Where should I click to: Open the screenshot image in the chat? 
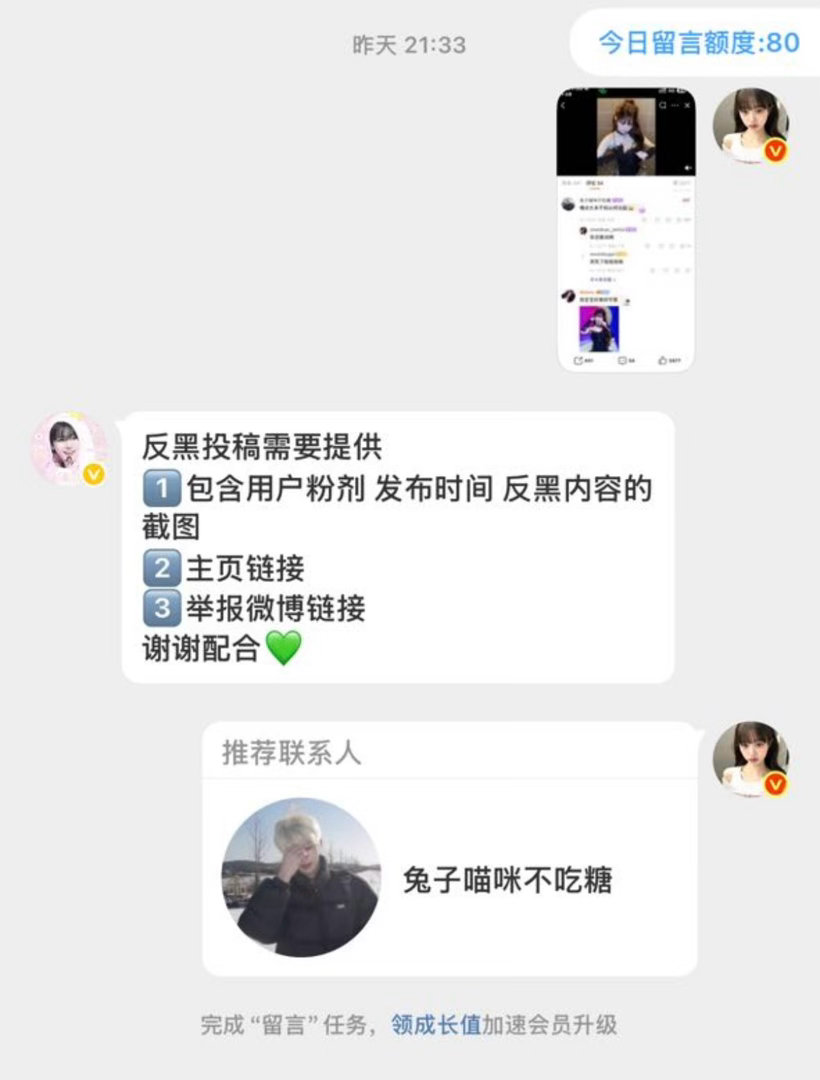coord(626,229)
